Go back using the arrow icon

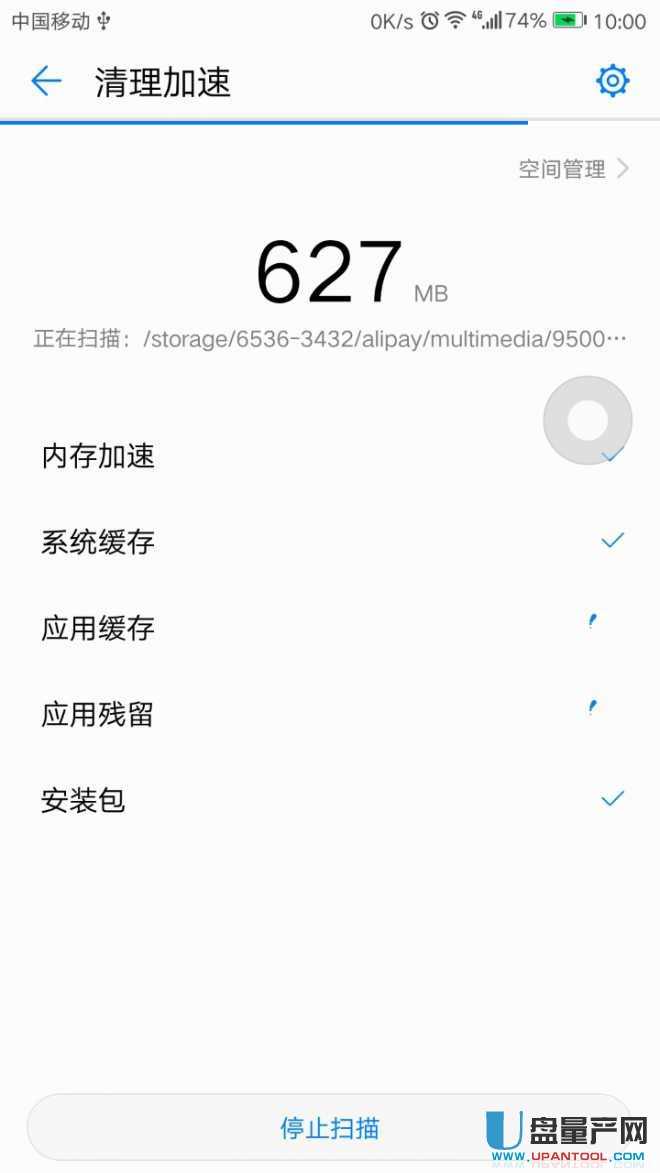[46, 81]
